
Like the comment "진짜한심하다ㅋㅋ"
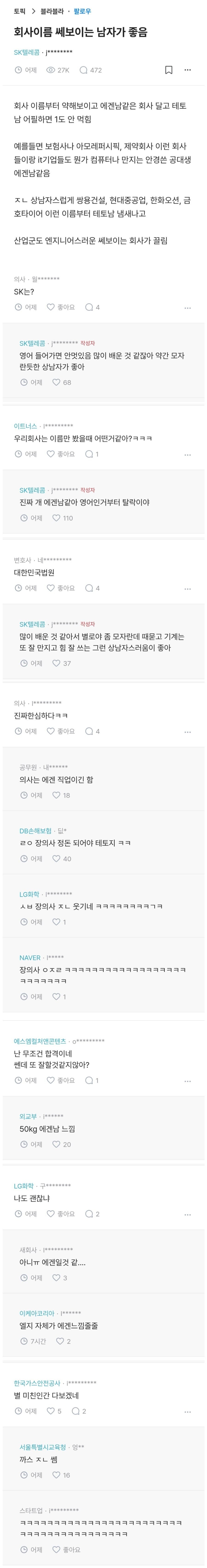[x=61, y=731]
